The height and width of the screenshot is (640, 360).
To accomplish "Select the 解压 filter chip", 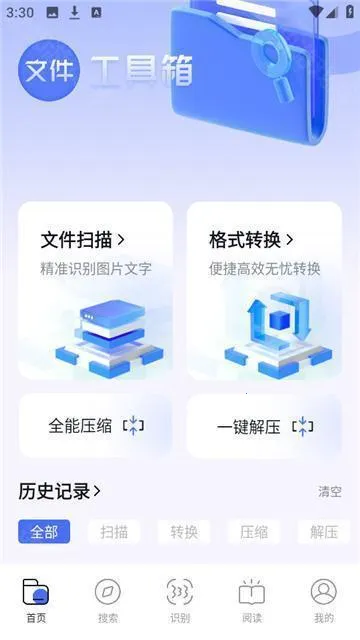I will [324, 532].
